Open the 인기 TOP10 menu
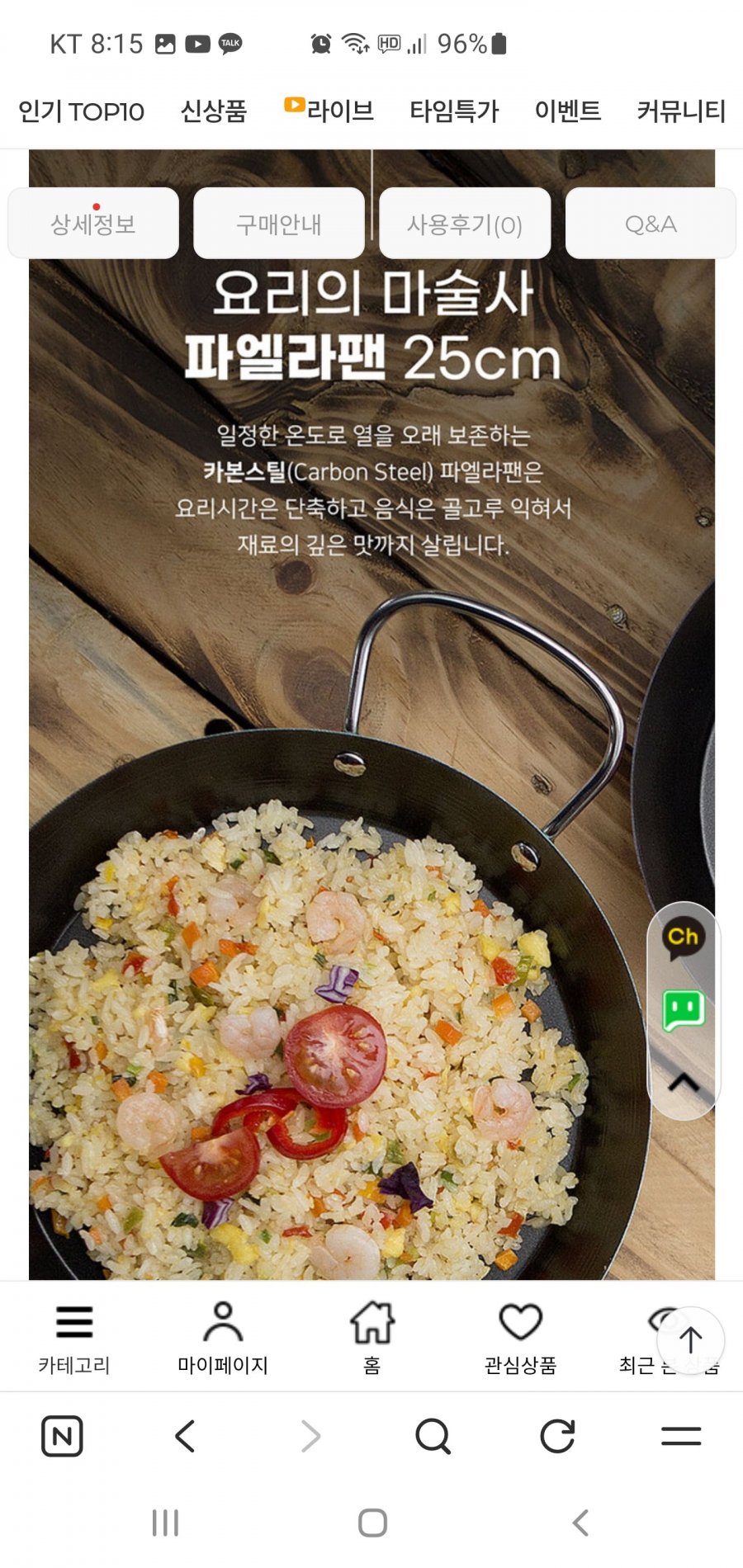This screenshot has height=1568, width=743. click(x=81, y=111)
